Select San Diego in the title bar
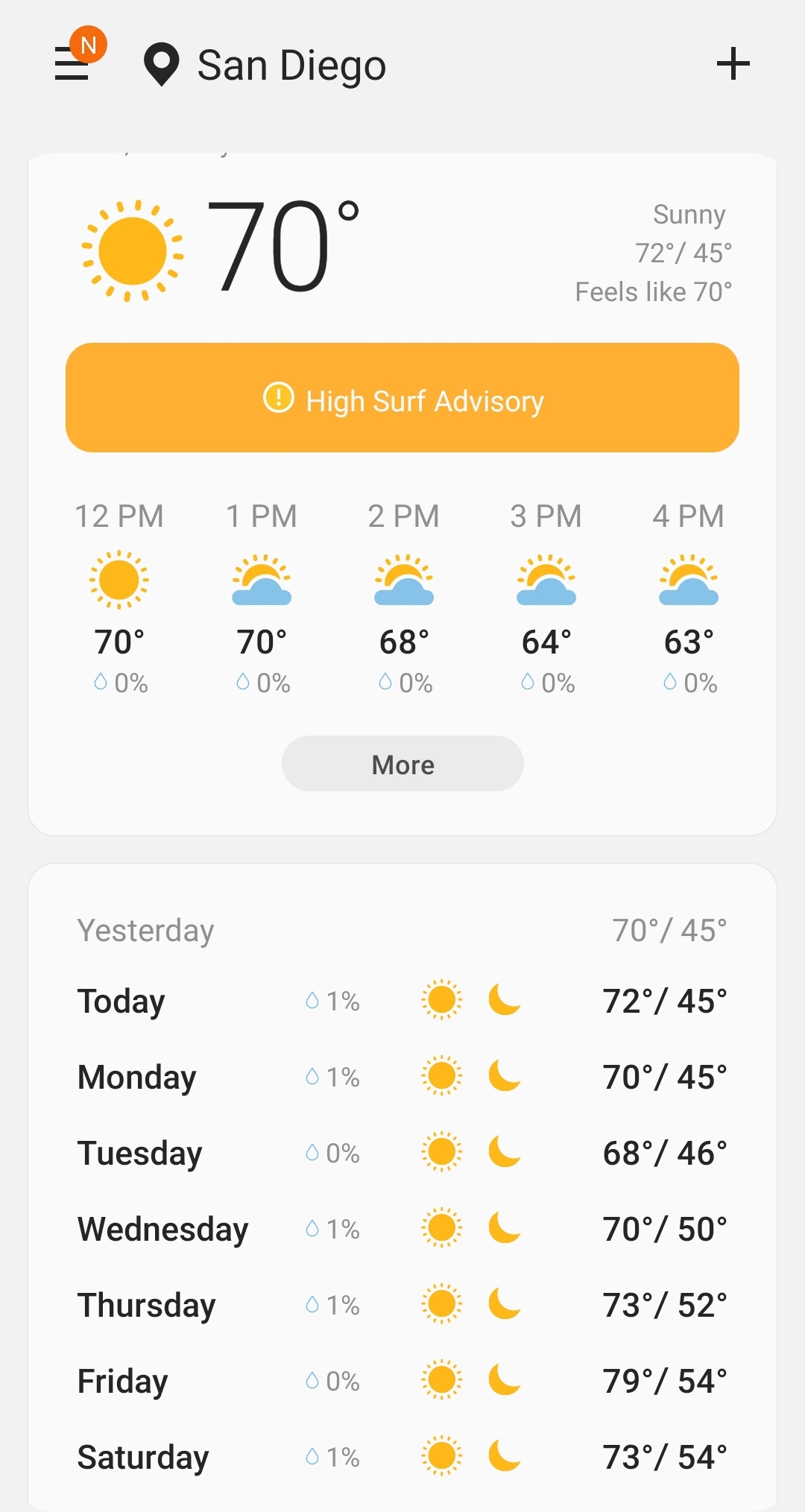805x1512 pixels. (291, 64)
